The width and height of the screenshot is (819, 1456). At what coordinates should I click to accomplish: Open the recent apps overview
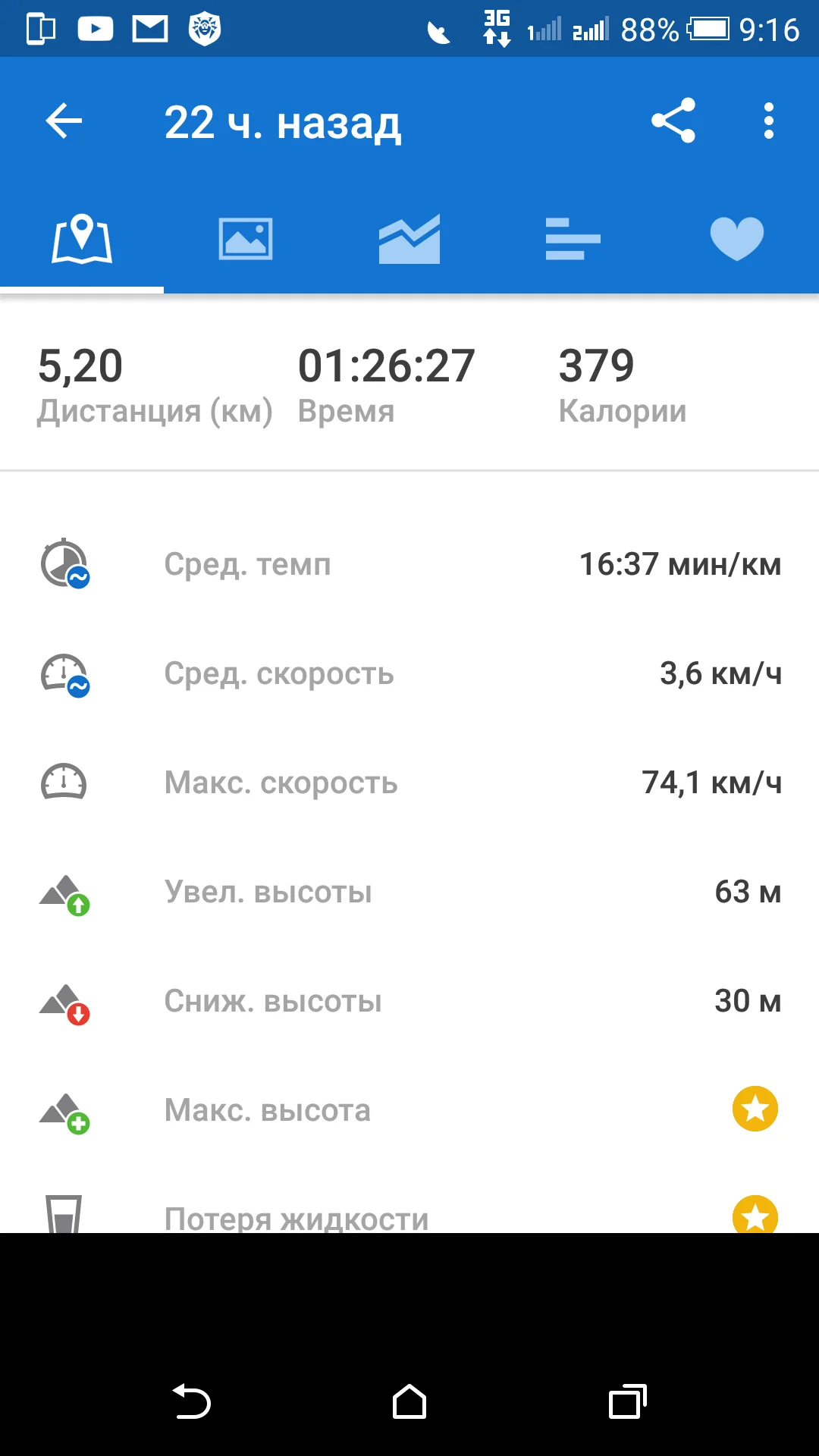628,1401
